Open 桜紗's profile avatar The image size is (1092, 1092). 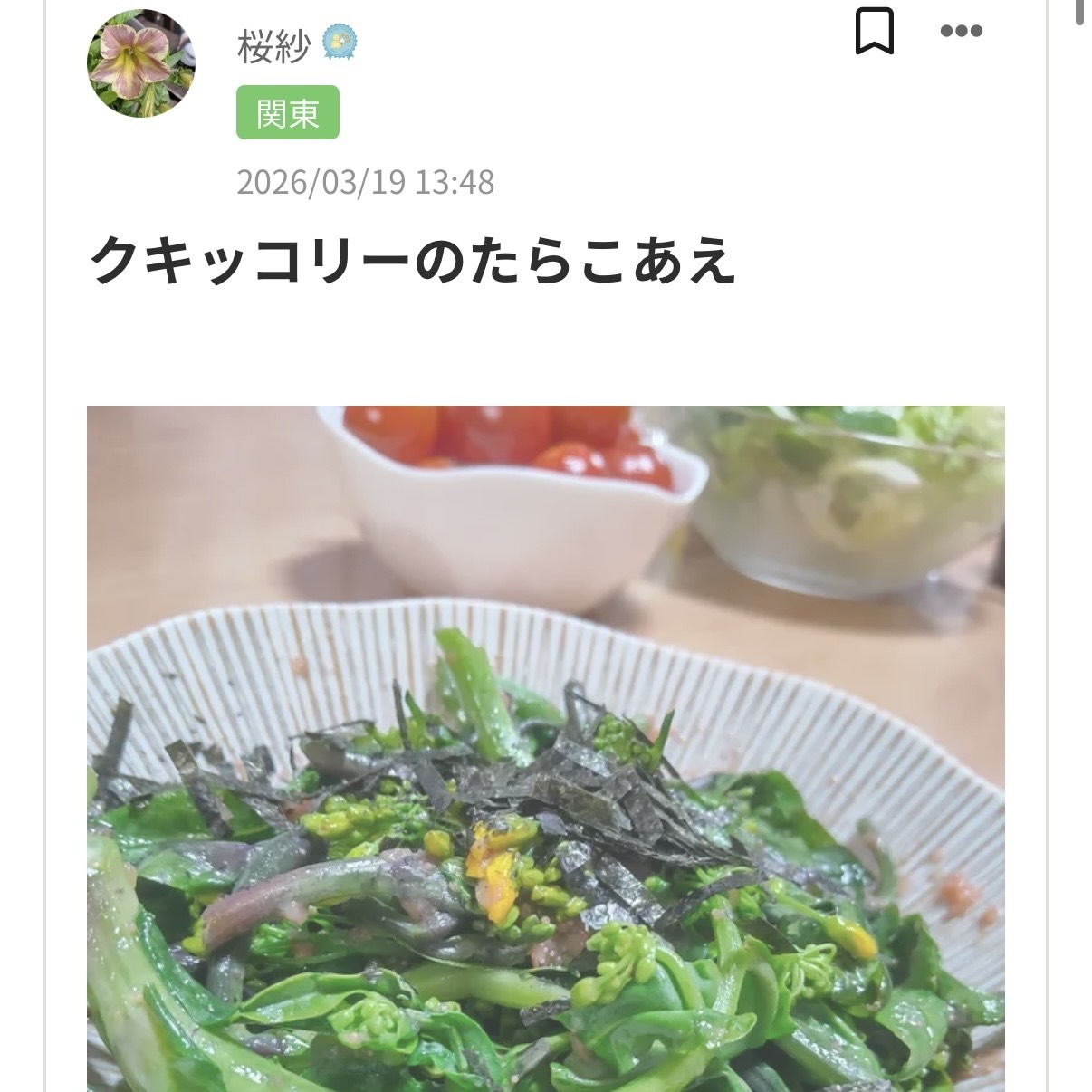140,64
